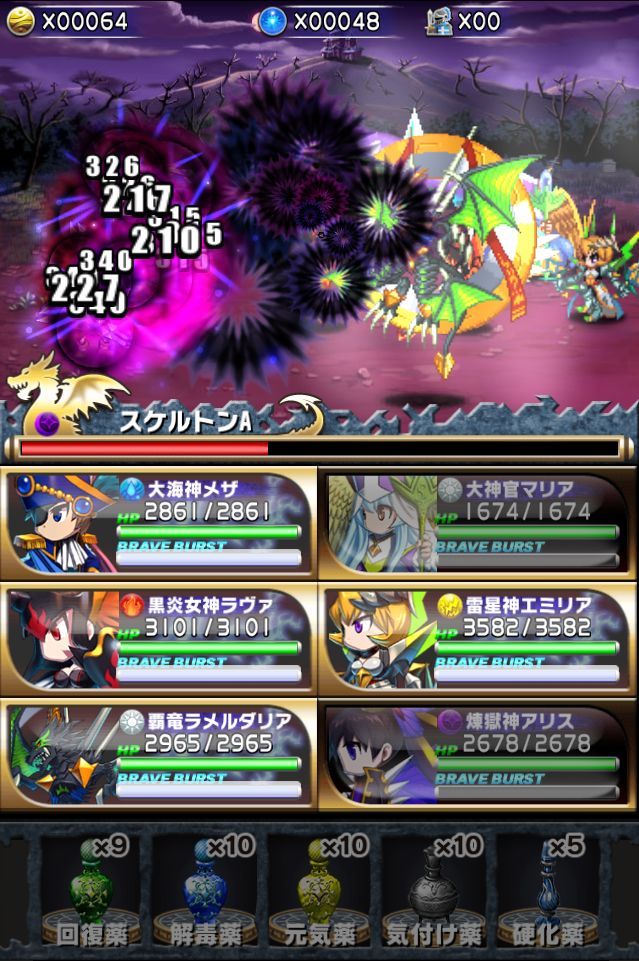Select unit 大海神メザ to attack
The width and height of the screenshot is (639, 961).
pyautogui.click(x=160, y=523)
